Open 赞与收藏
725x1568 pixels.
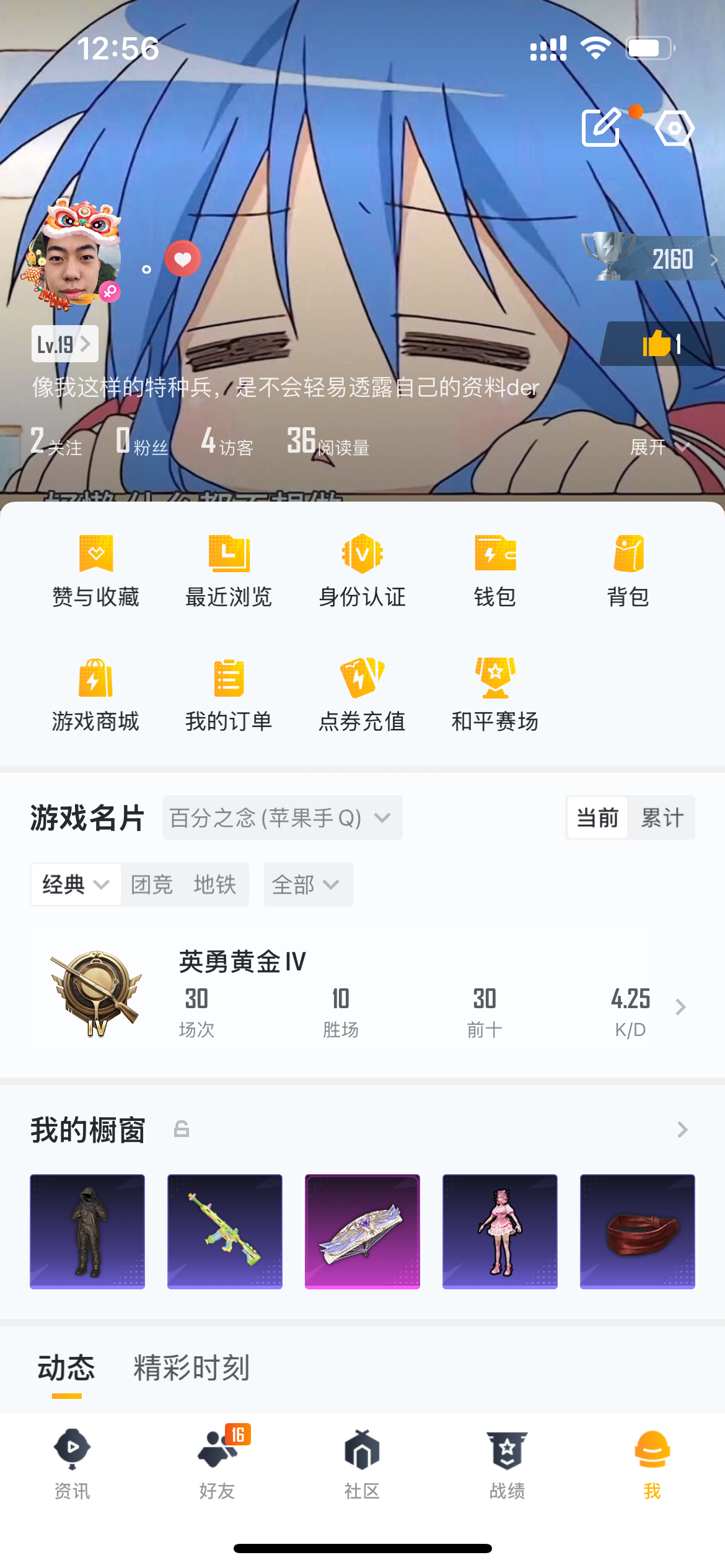click(x=96, y=571)
